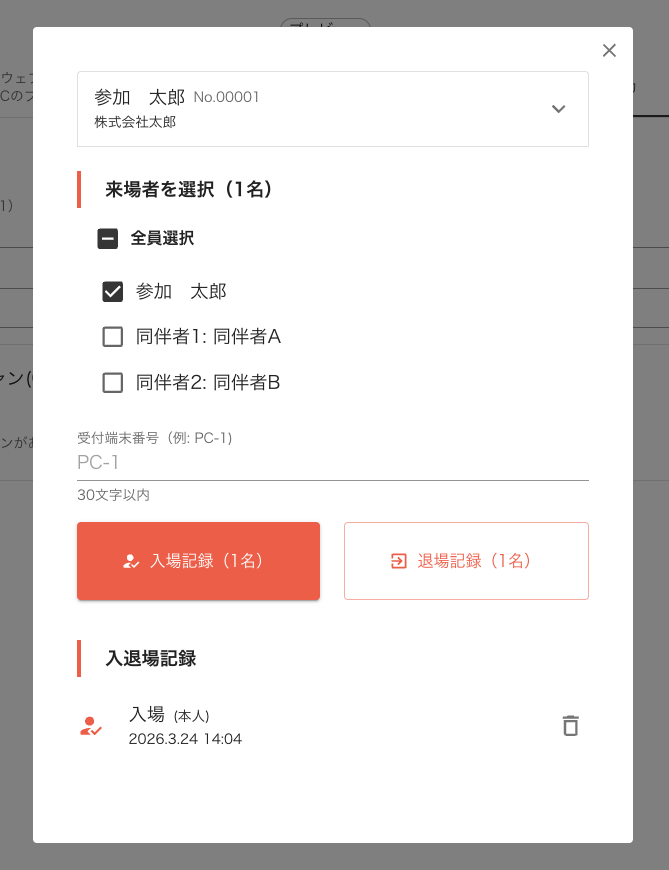Uncheck the 参加 太郎 attendee checkbox
This screenshot has height=870, width=669.
[113, 292]
